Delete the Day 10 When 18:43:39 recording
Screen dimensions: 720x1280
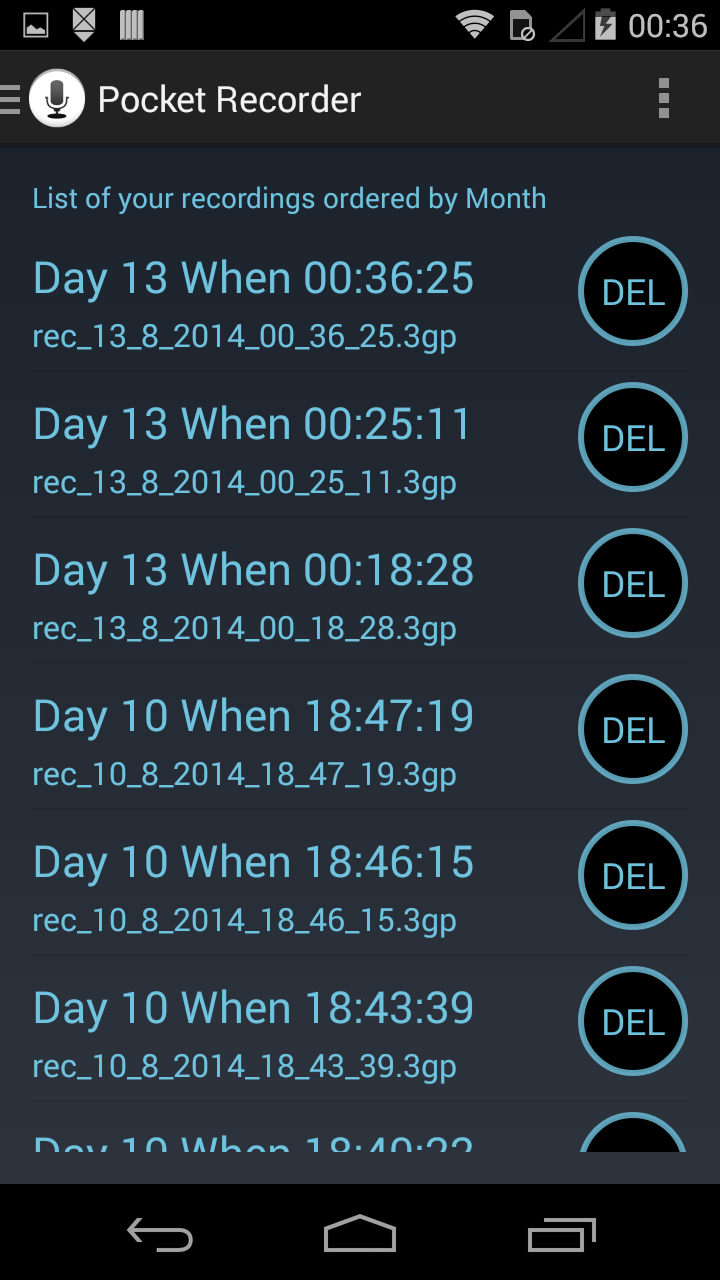[x=632, y=1021]
